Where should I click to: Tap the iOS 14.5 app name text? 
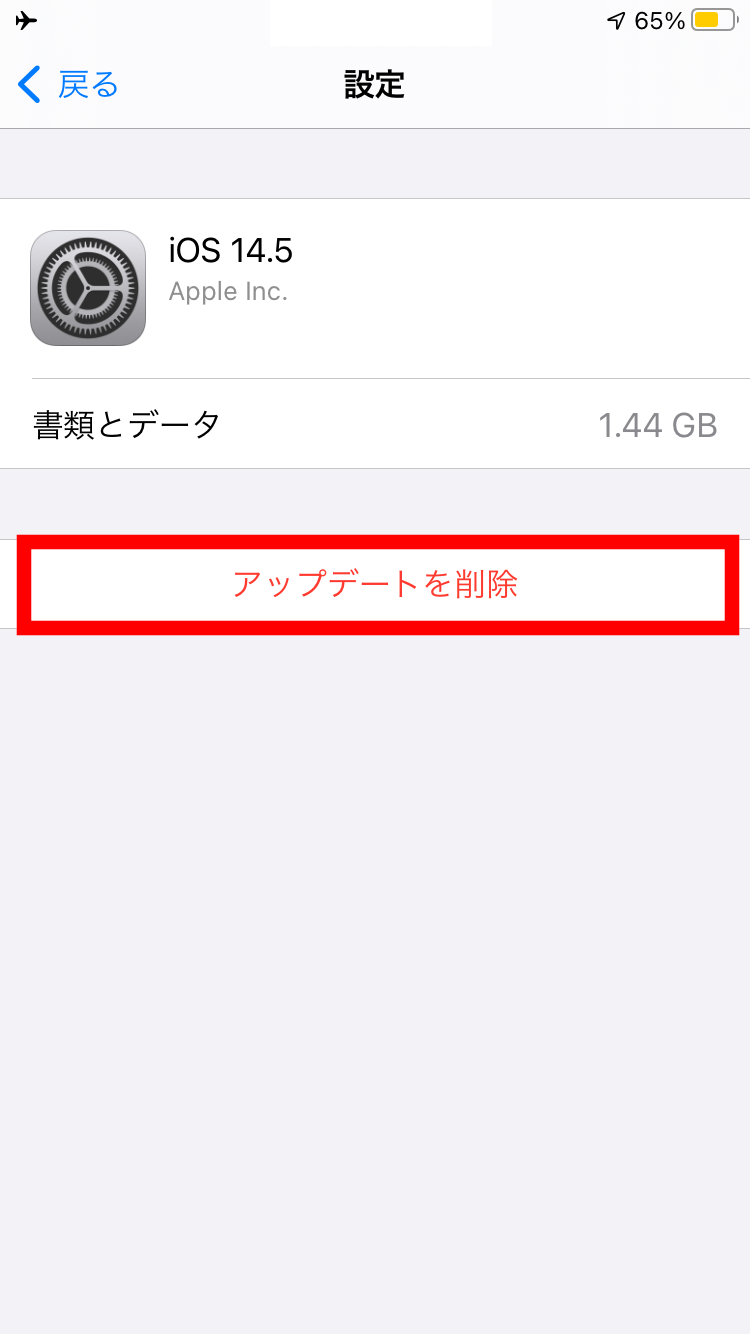[230, 251]
